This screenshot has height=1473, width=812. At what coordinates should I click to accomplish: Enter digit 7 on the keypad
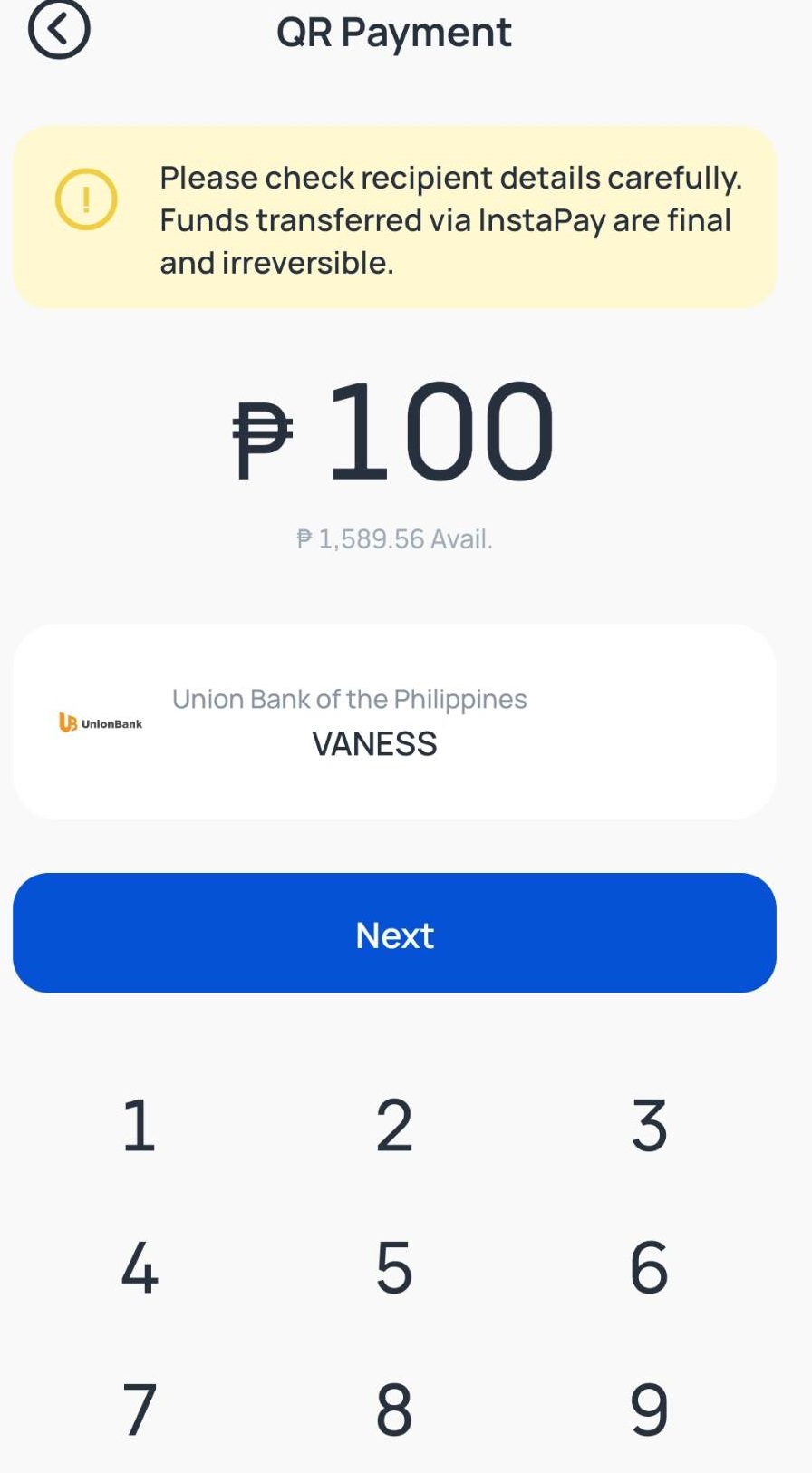click(x=139, y=1410)
